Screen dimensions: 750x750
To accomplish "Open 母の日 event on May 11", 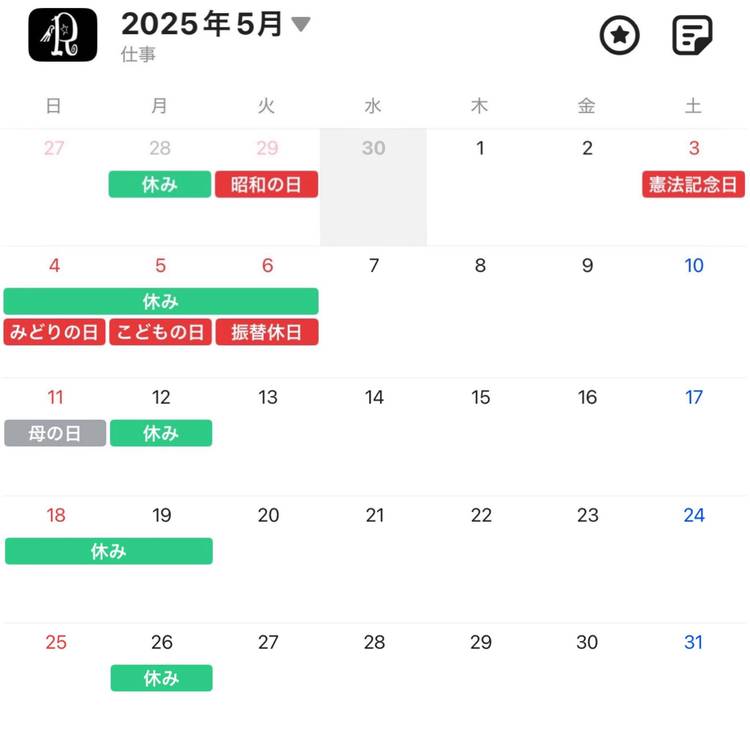I will tap(54, 433).
